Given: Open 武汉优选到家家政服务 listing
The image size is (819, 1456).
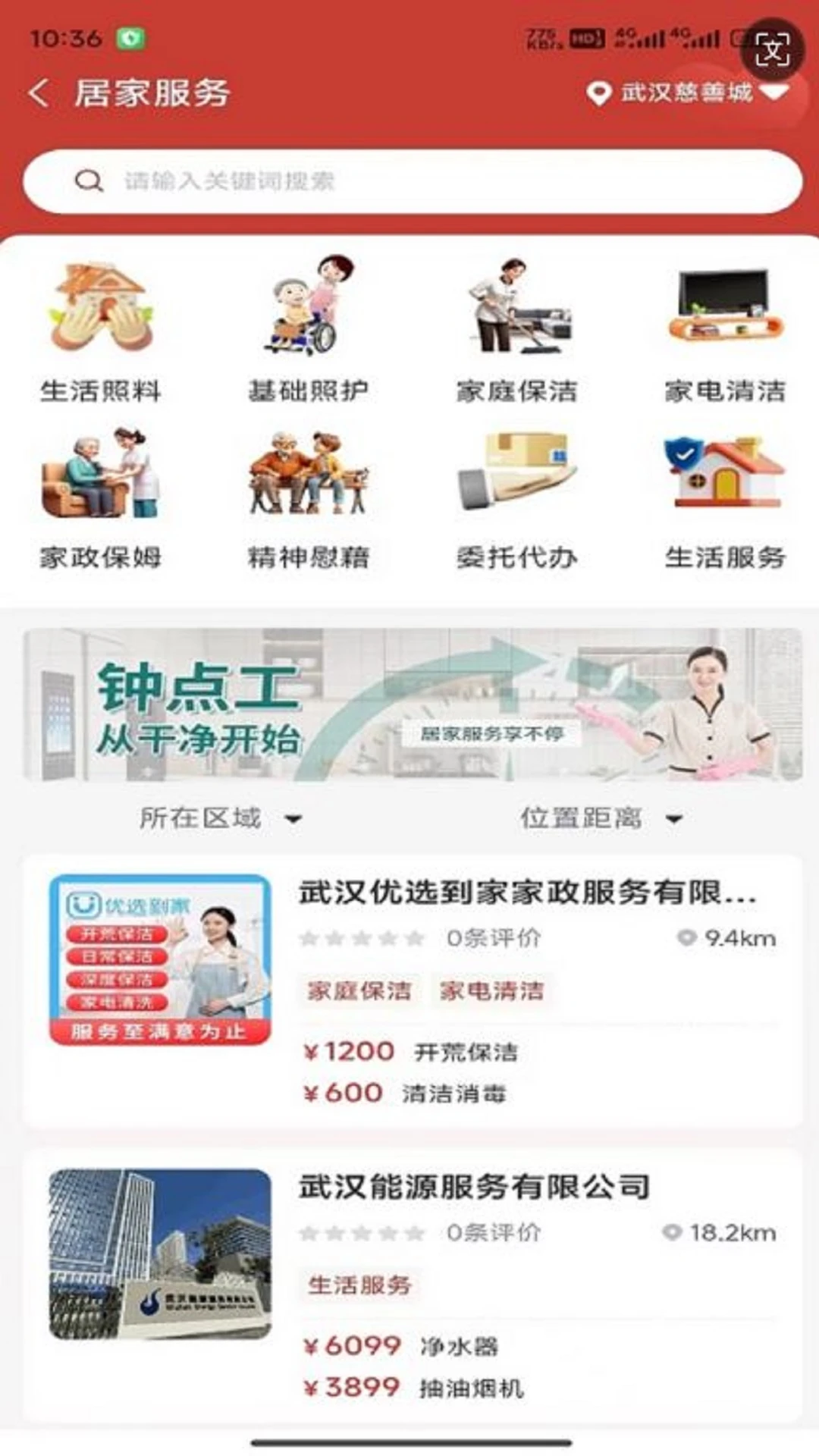Looking at the screenshot, I should point(413,991).
